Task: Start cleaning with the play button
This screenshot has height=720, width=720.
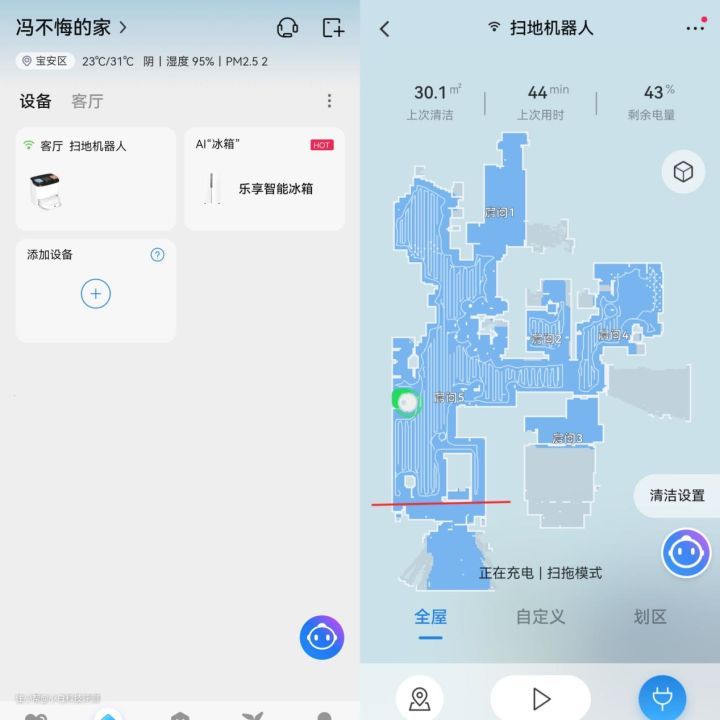Action: click(540, 698)
